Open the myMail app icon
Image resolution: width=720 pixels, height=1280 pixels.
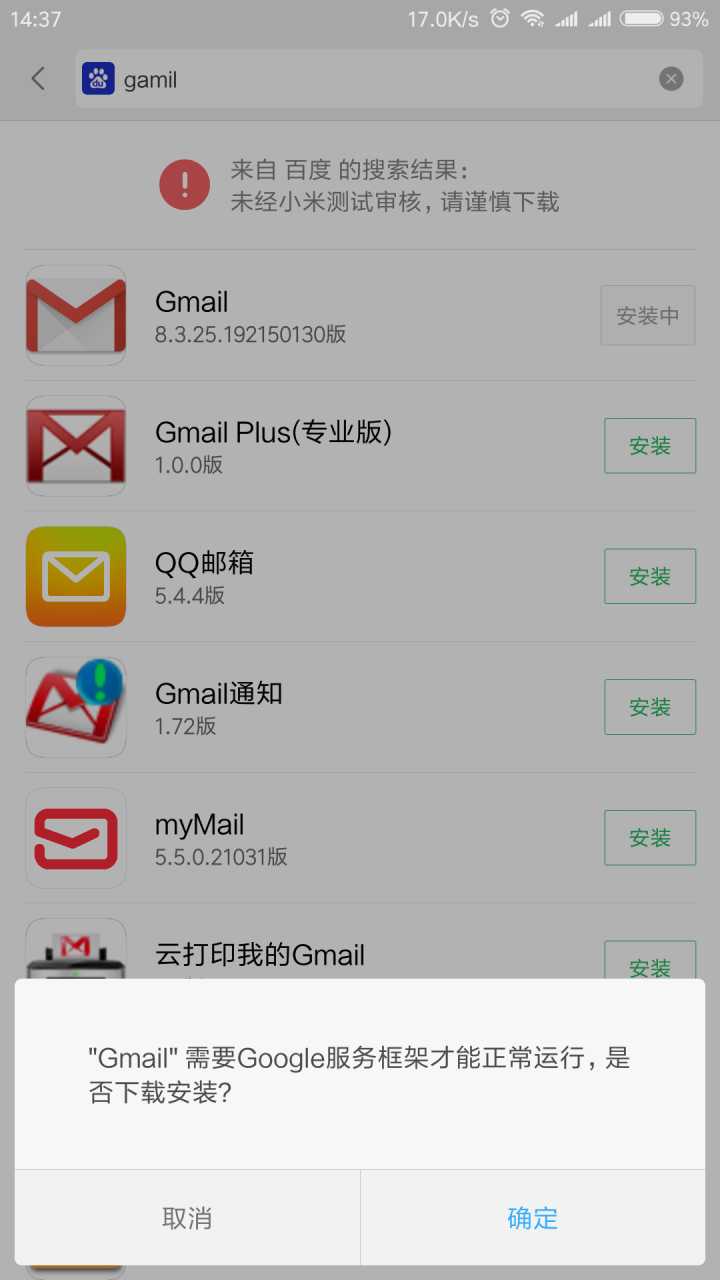pyautogui.click(x=75, y=838)
